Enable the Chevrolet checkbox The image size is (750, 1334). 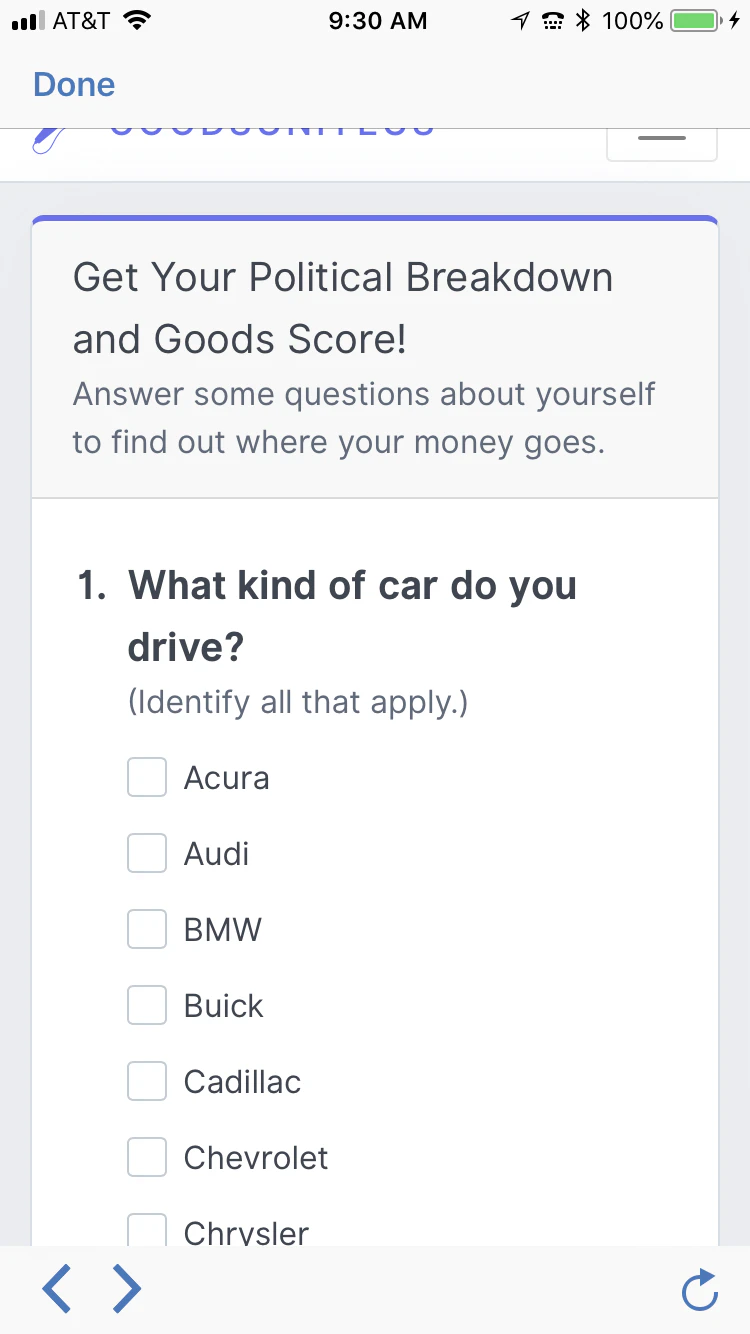pos(147,1157)
